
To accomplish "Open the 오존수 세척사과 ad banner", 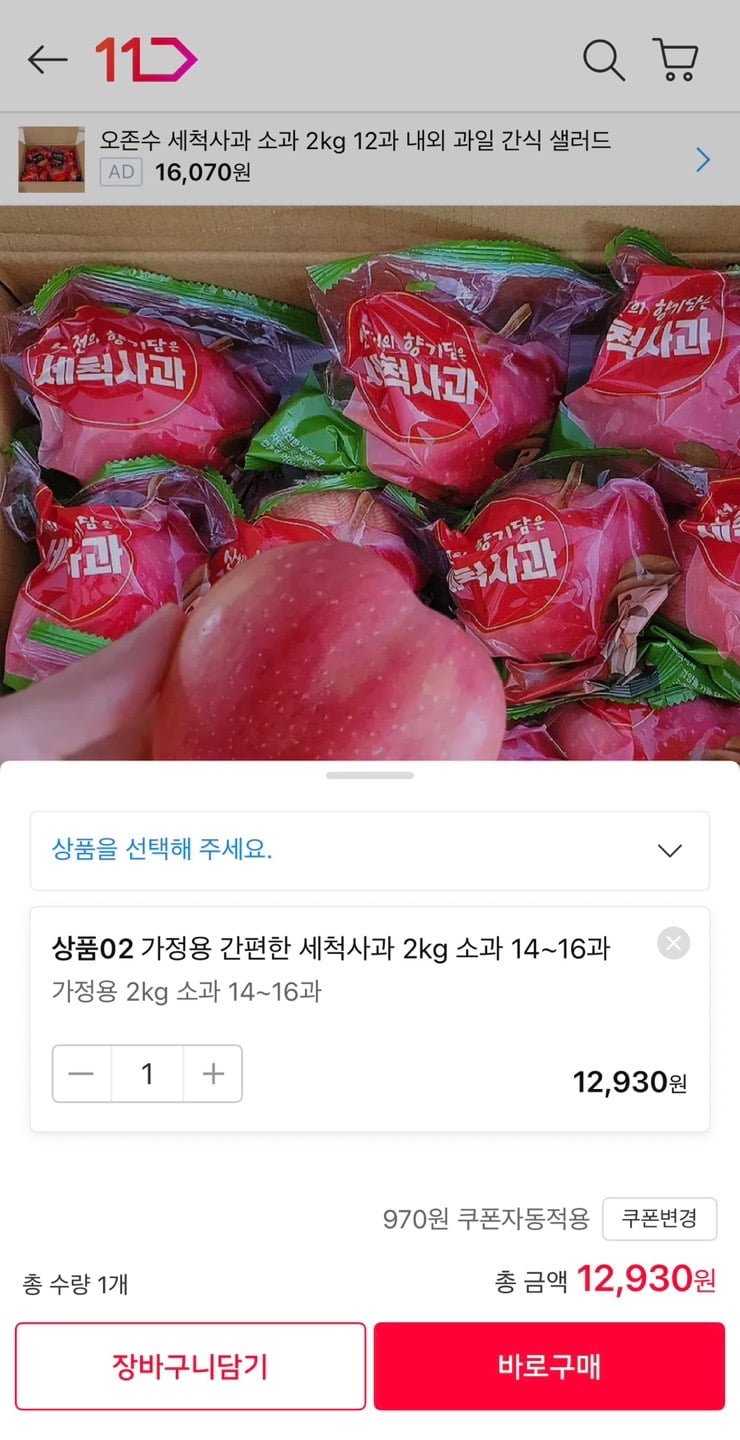I will pos(370,158).
